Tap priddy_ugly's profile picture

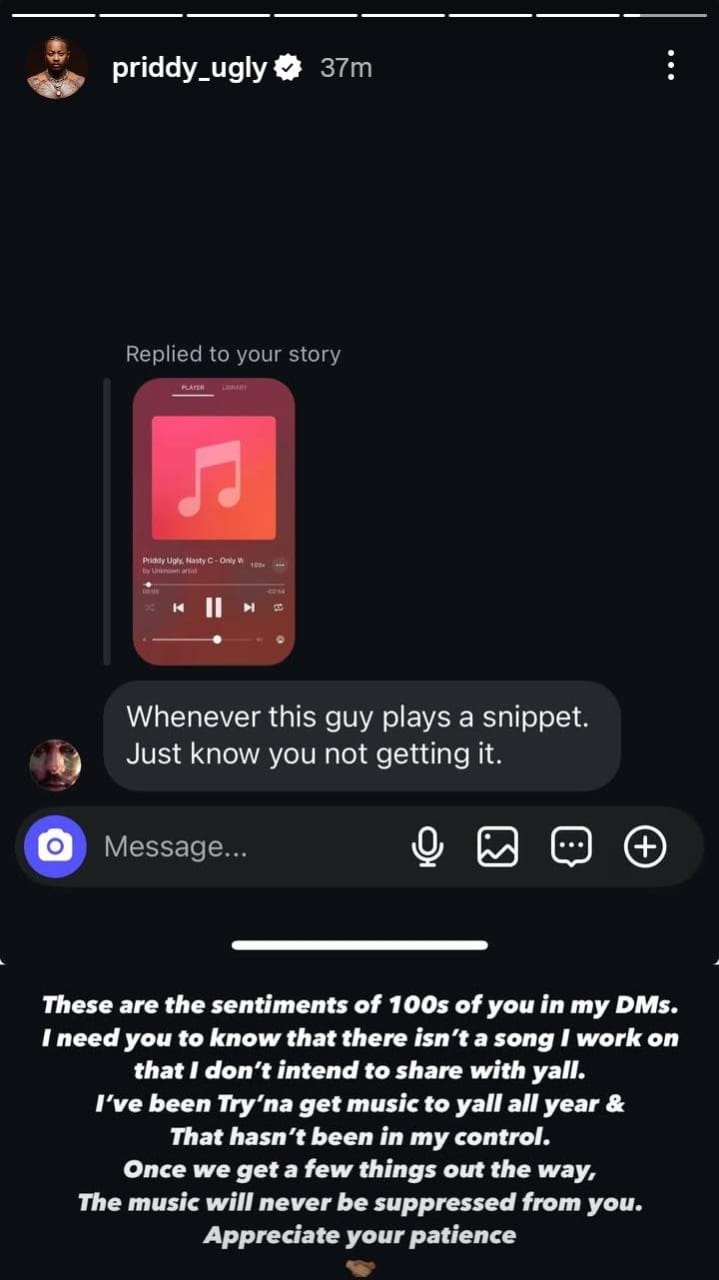click(55, 68)
